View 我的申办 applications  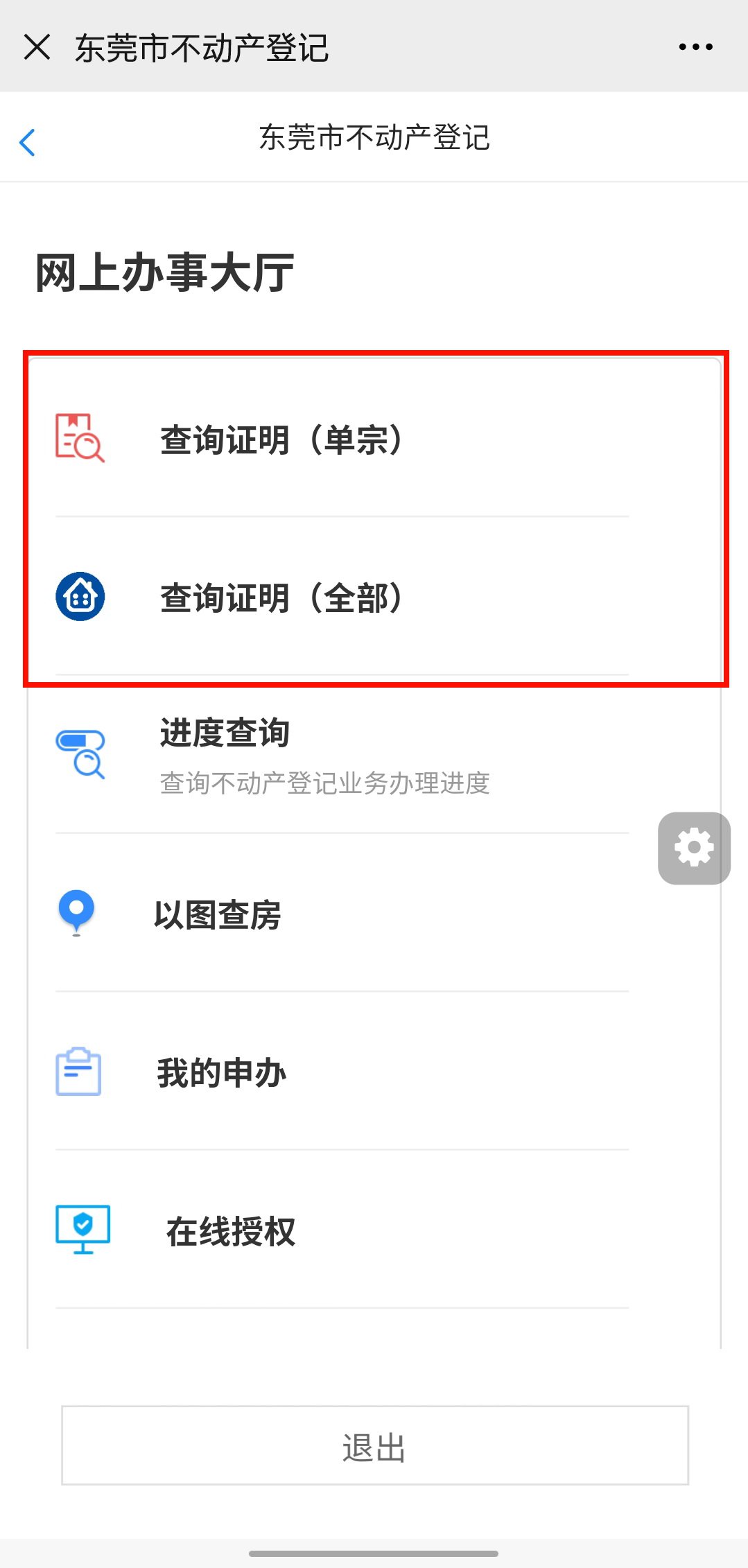click(x=222, y=1073)
